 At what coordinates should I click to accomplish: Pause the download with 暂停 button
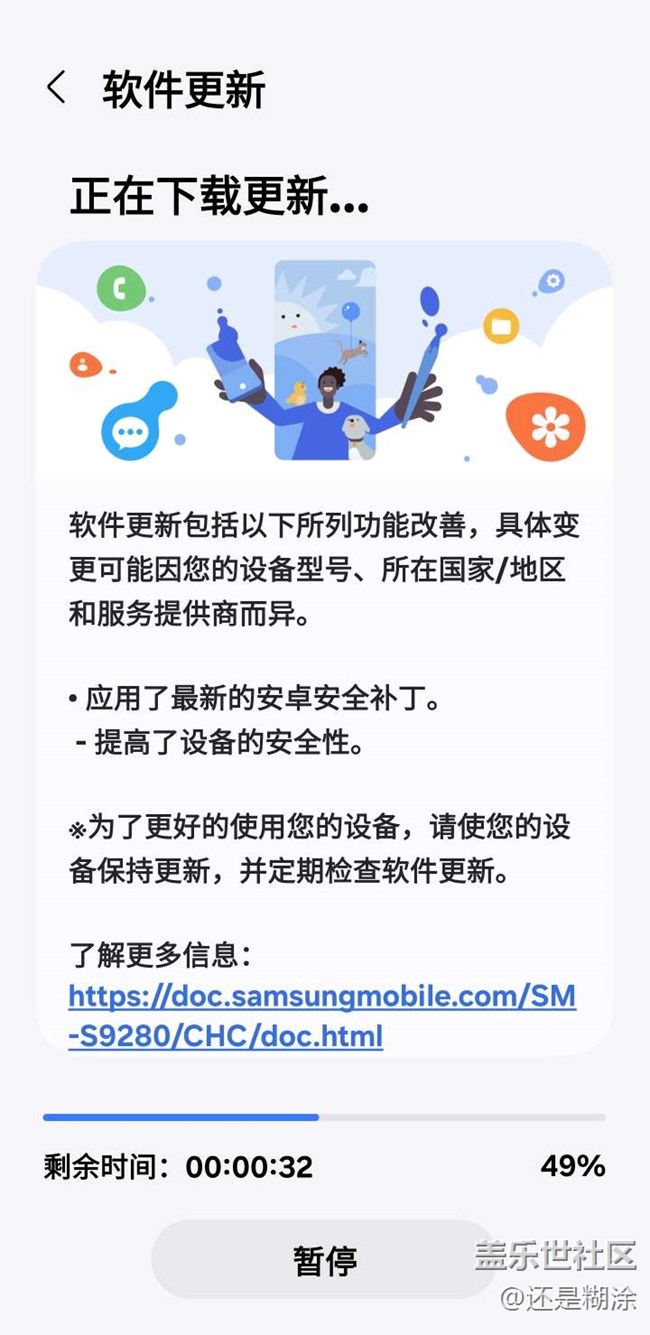[x=325, y=1259]
